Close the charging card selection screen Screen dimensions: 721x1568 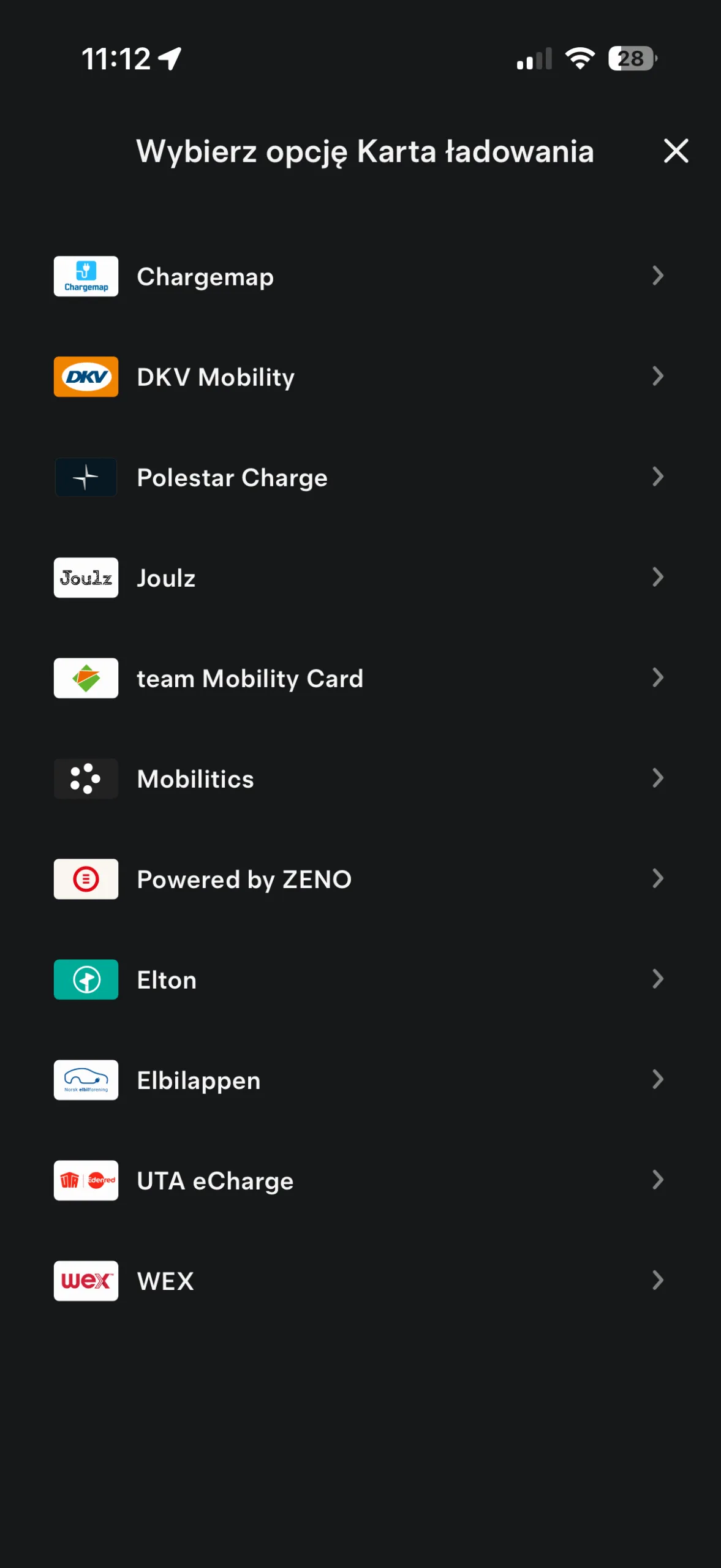[x=676, y=151]
